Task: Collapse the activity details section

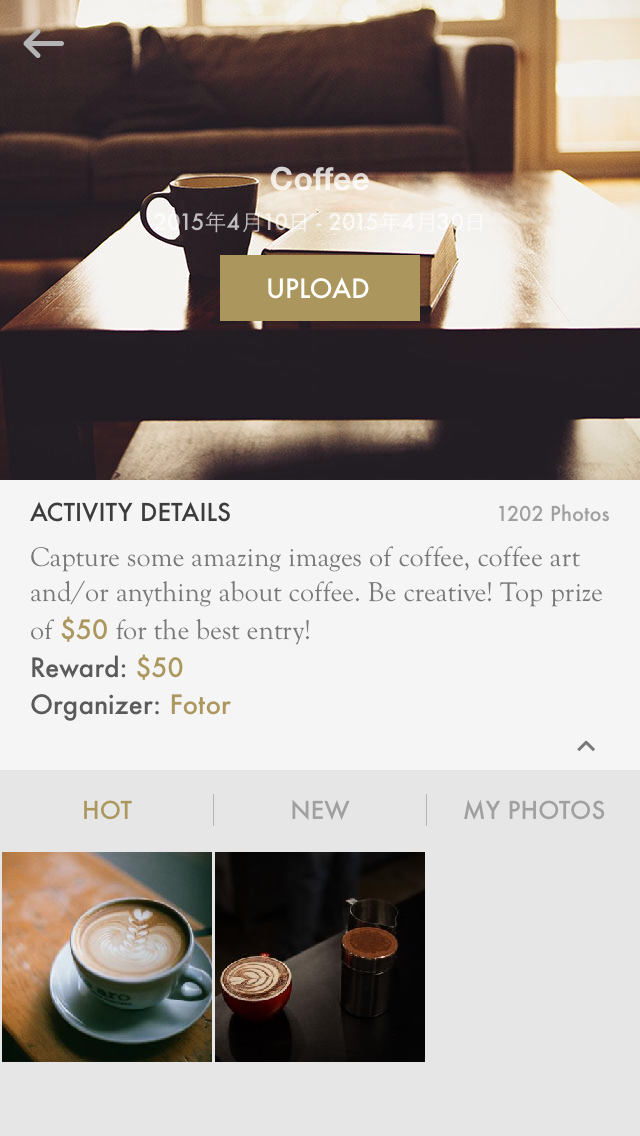Action: (x=586, y=746)
